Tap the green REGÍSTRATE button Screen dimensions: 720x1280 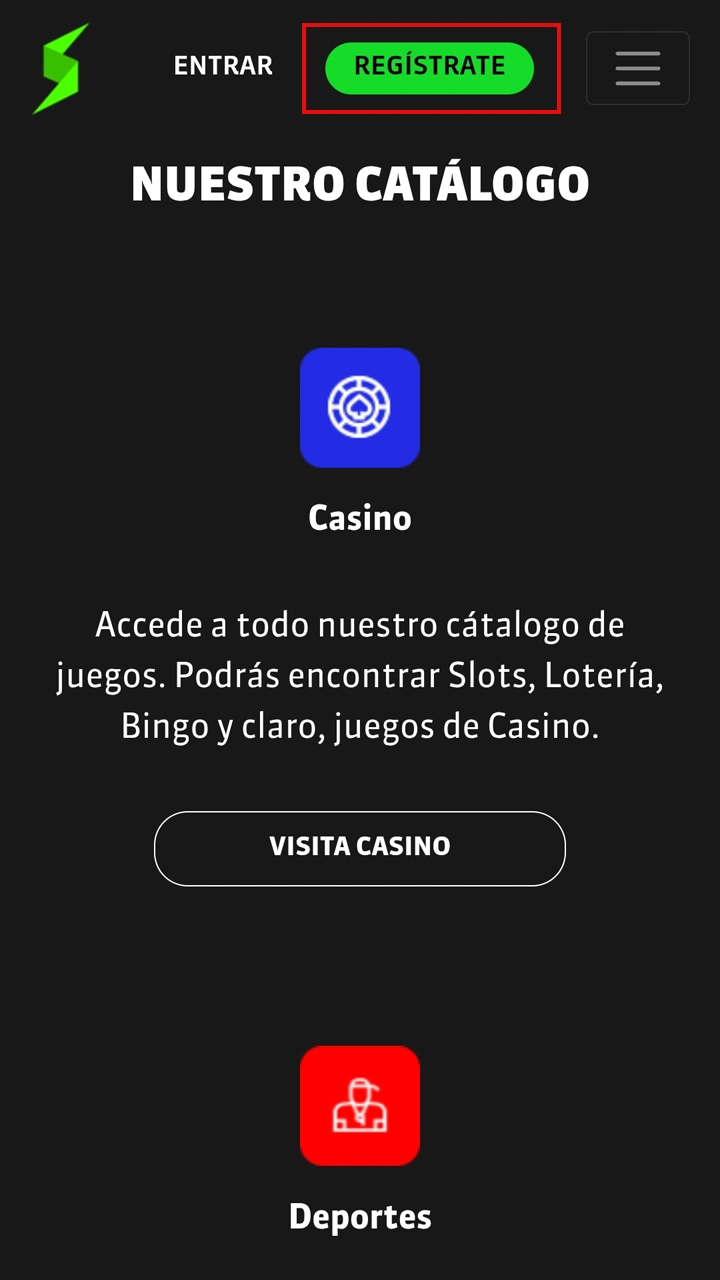point(429,68)
